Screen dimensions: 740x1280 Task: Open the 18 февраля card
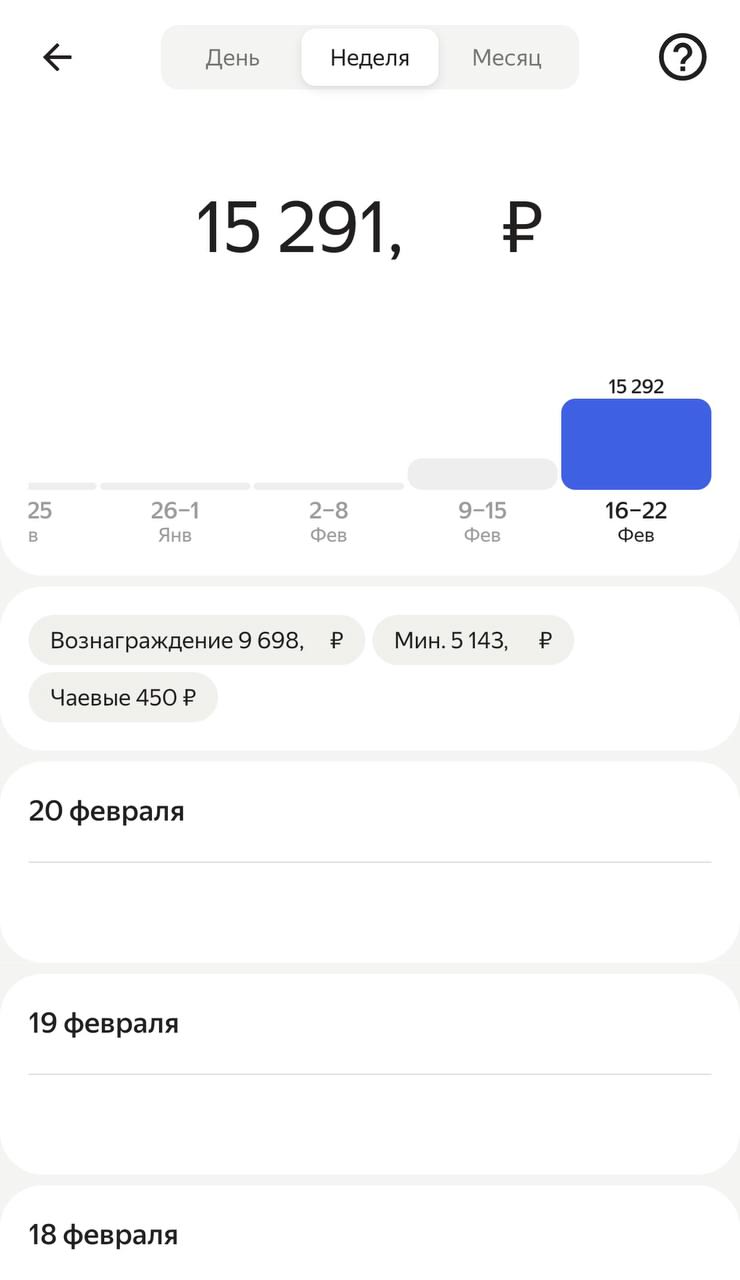[x=369, y=1235]
